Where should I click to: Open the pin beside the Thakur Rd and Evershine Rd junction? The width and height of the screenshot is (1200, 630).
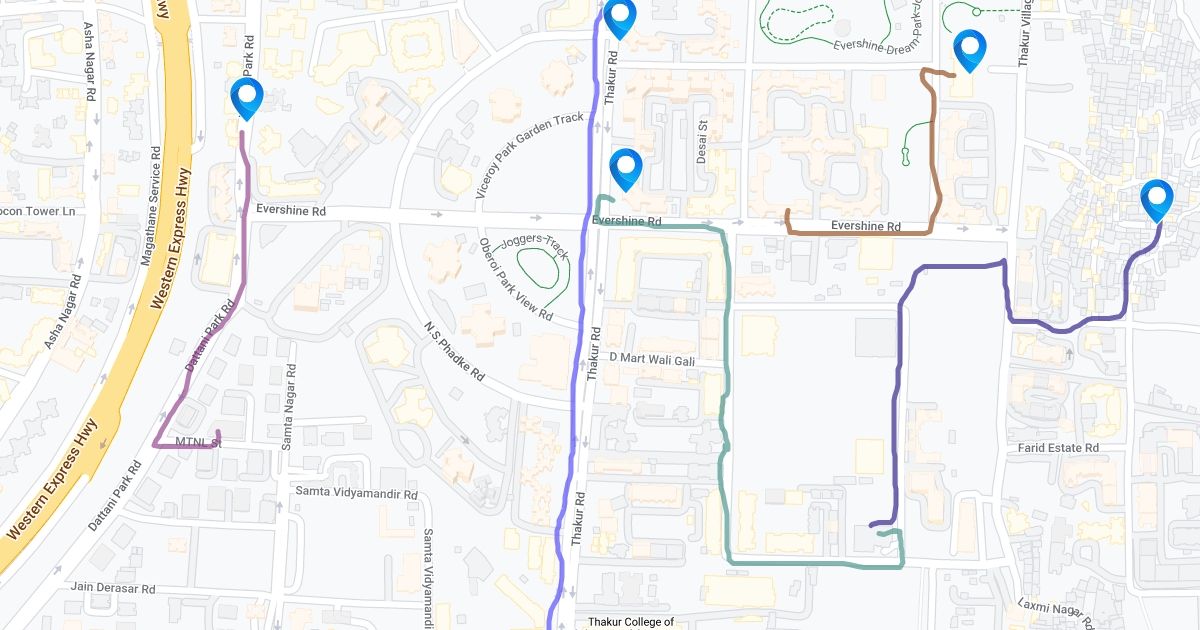click(x=625, y=169)
